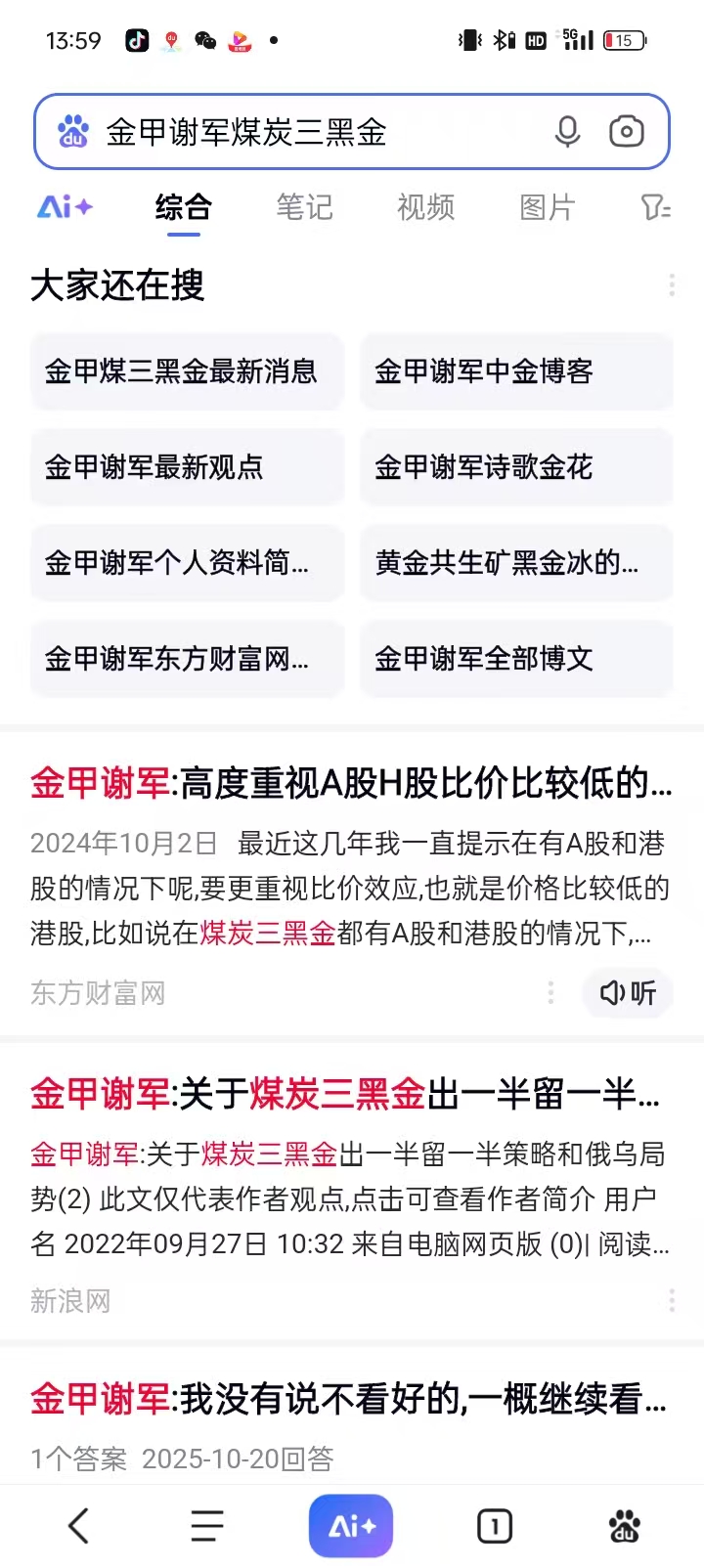Listen to the 东方财富网 result
704x1568 pixels.
tap(628, 993)
